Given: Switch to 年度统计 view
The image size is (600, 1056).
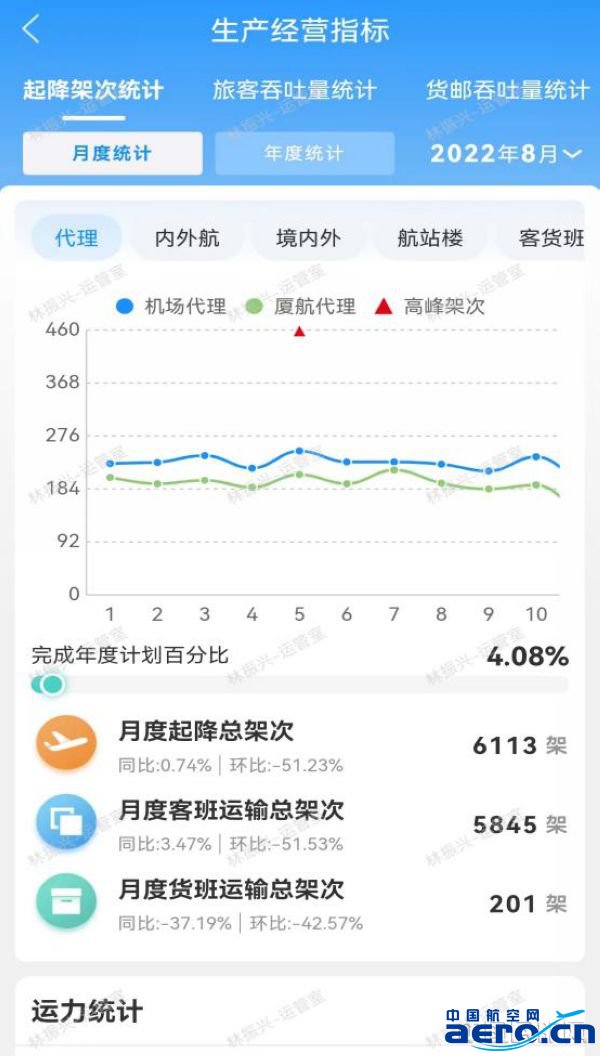Looking at the screenshot, I should [x=304, y=154].
